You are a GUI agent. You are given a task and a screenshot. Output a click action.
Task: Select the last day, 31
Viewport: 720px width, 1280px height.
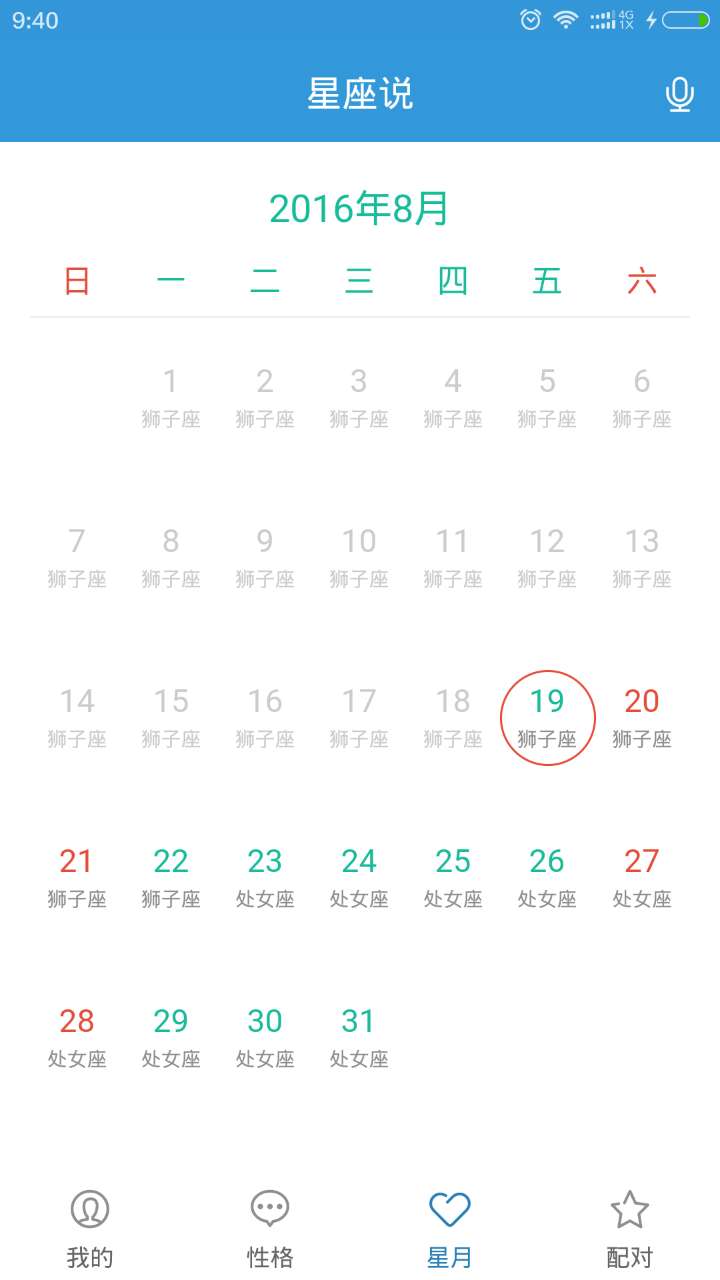359,1037
